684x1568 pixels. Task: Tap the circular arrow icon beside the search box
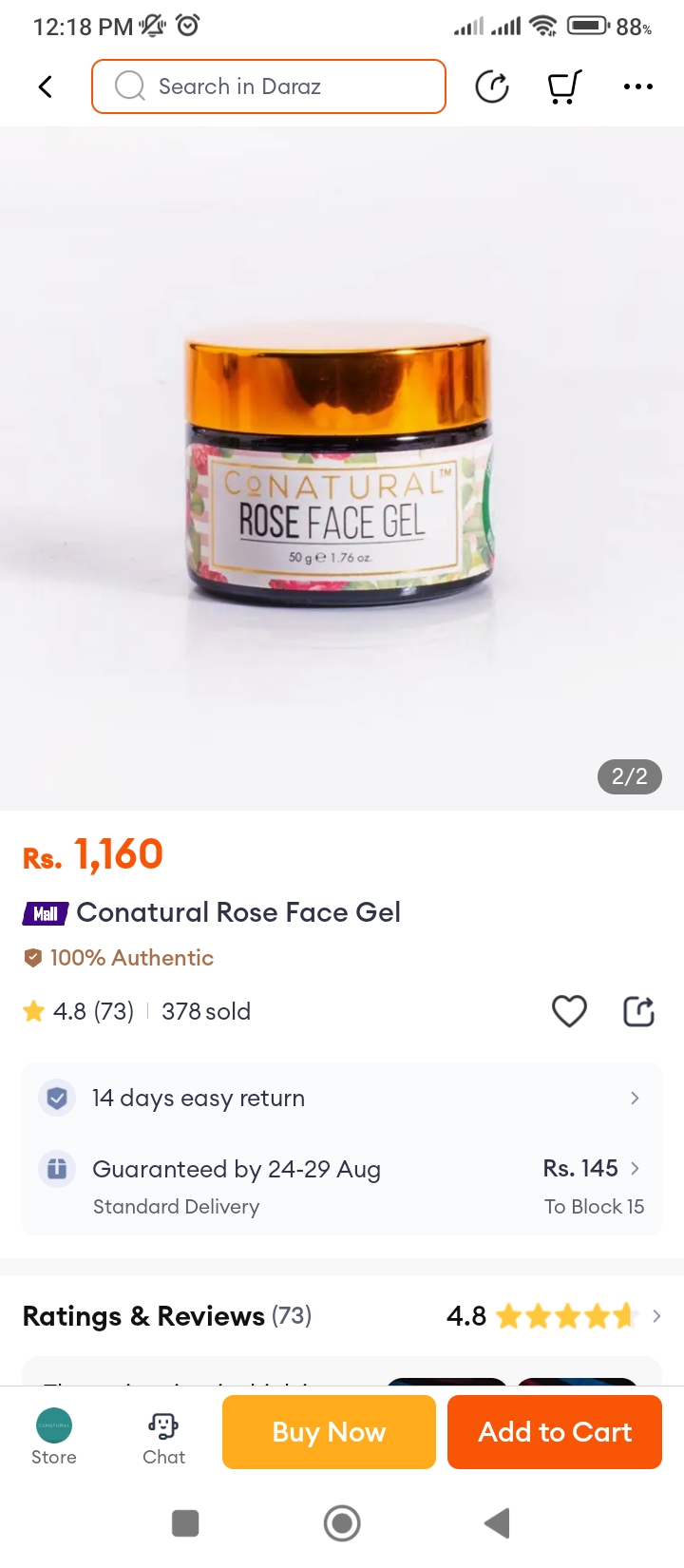(x=492, y=87)
